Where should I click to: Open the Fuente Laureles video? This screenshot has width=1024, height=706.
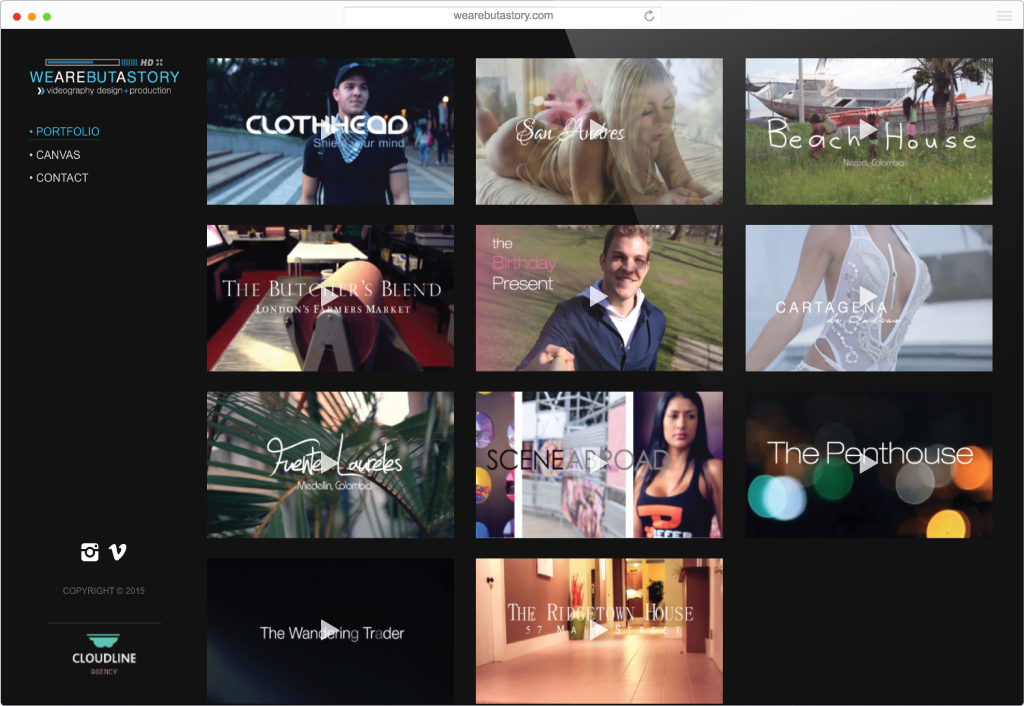pos(330,463)
